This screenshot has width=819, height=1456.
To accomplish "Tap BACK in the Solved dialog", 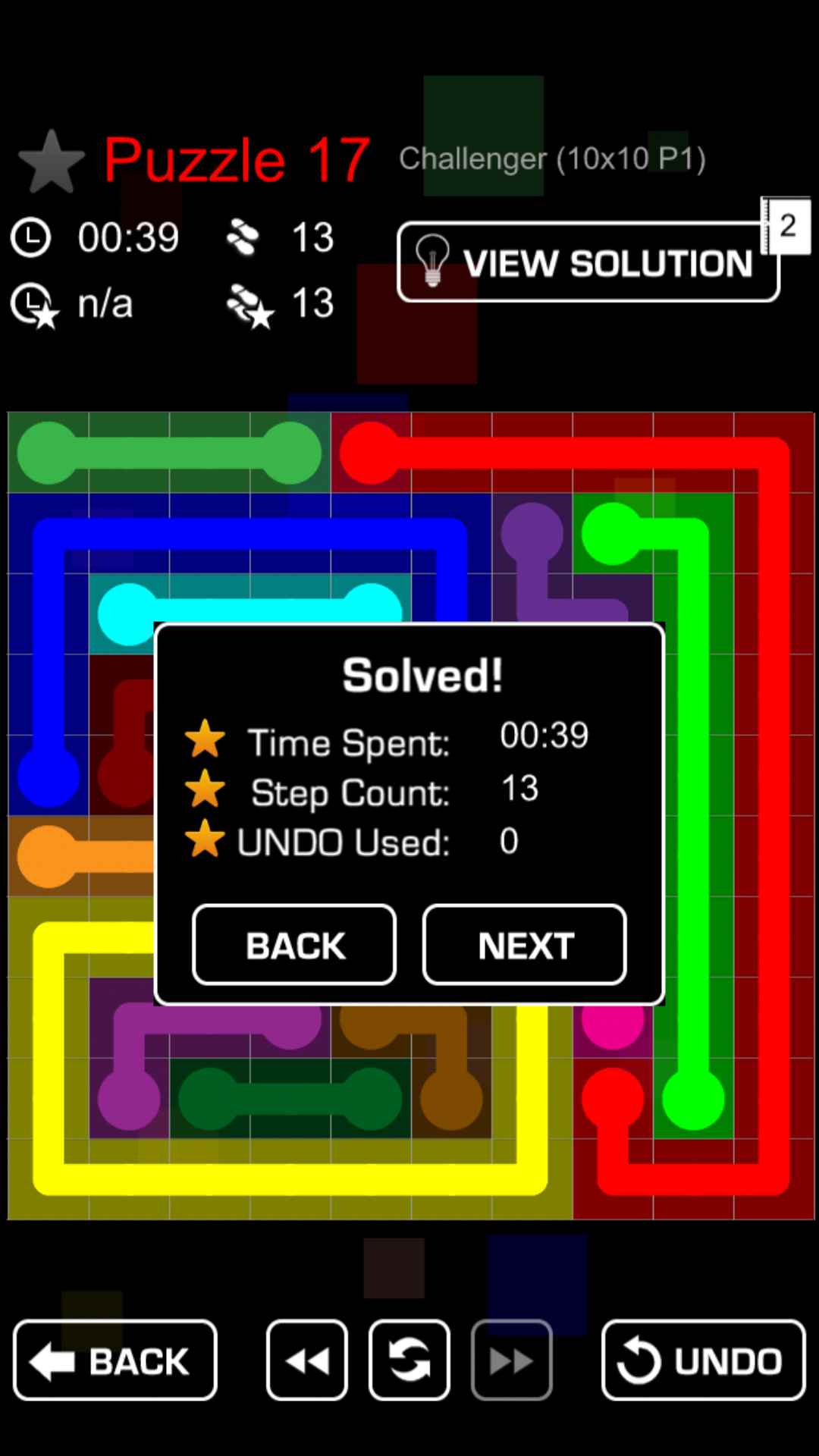I will click(294, 945).
